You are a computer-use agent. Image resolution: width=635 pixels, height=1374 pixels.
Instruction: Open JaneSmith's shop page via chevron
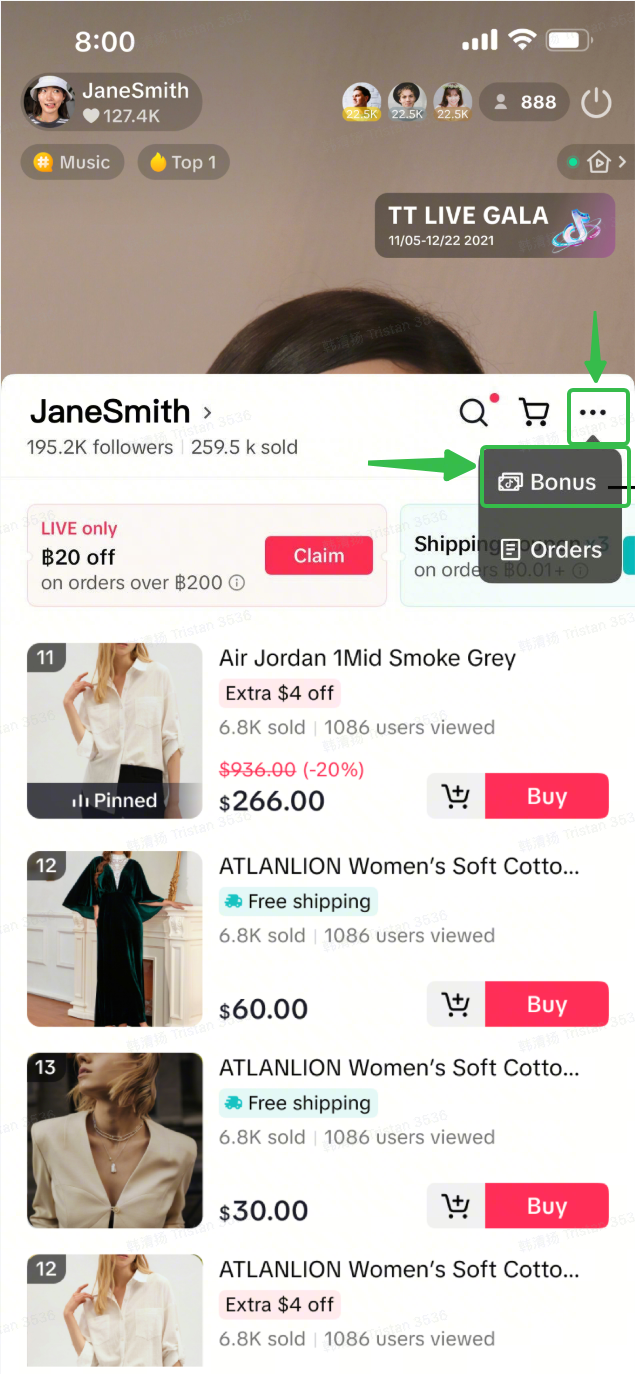(x=208, y=412)
